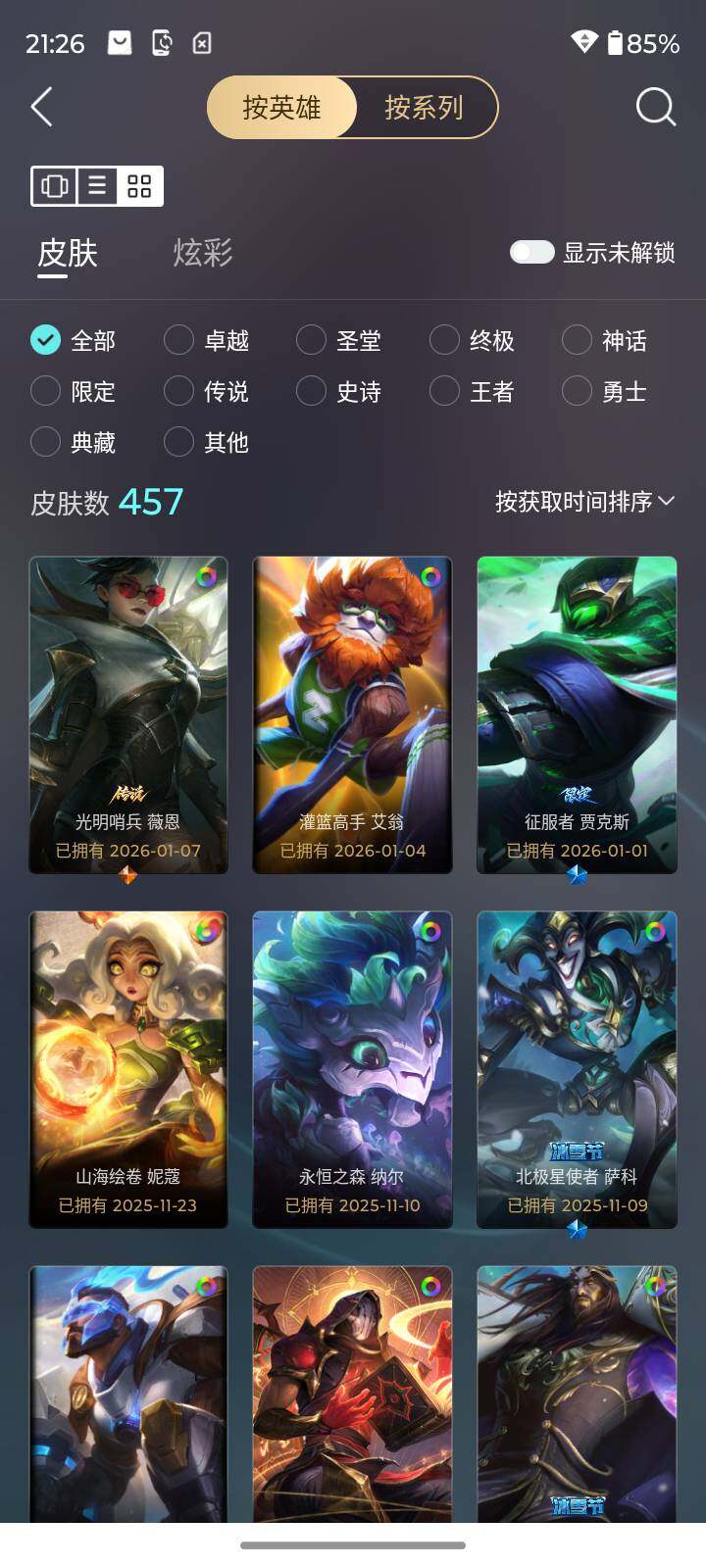Screen dimensions: 706x1568
Task: View the 山海绘卷 妮蔻 skin
Action: [128, 1069]
